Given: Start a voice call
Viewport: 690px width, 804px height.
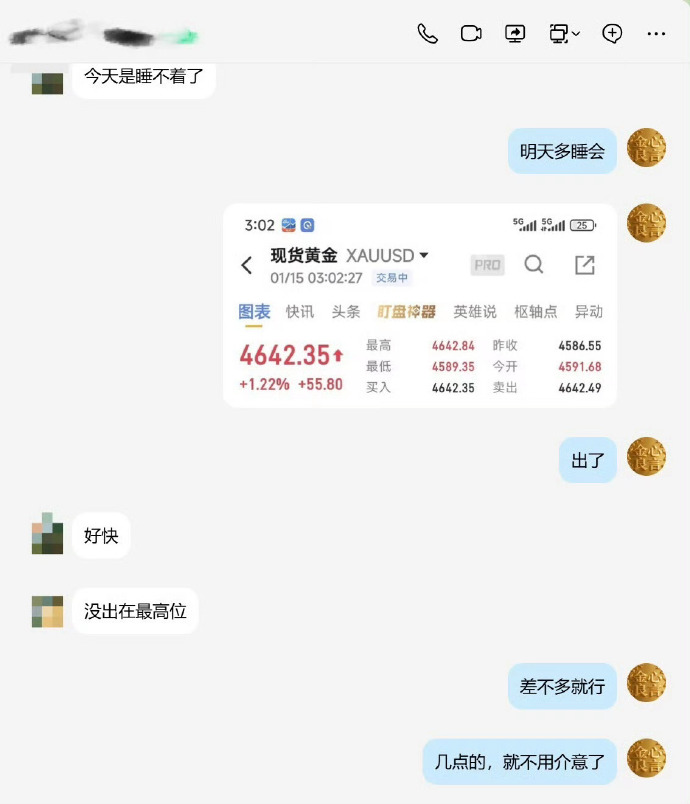Looking at the screenshot, I should (x=427, y=33).
